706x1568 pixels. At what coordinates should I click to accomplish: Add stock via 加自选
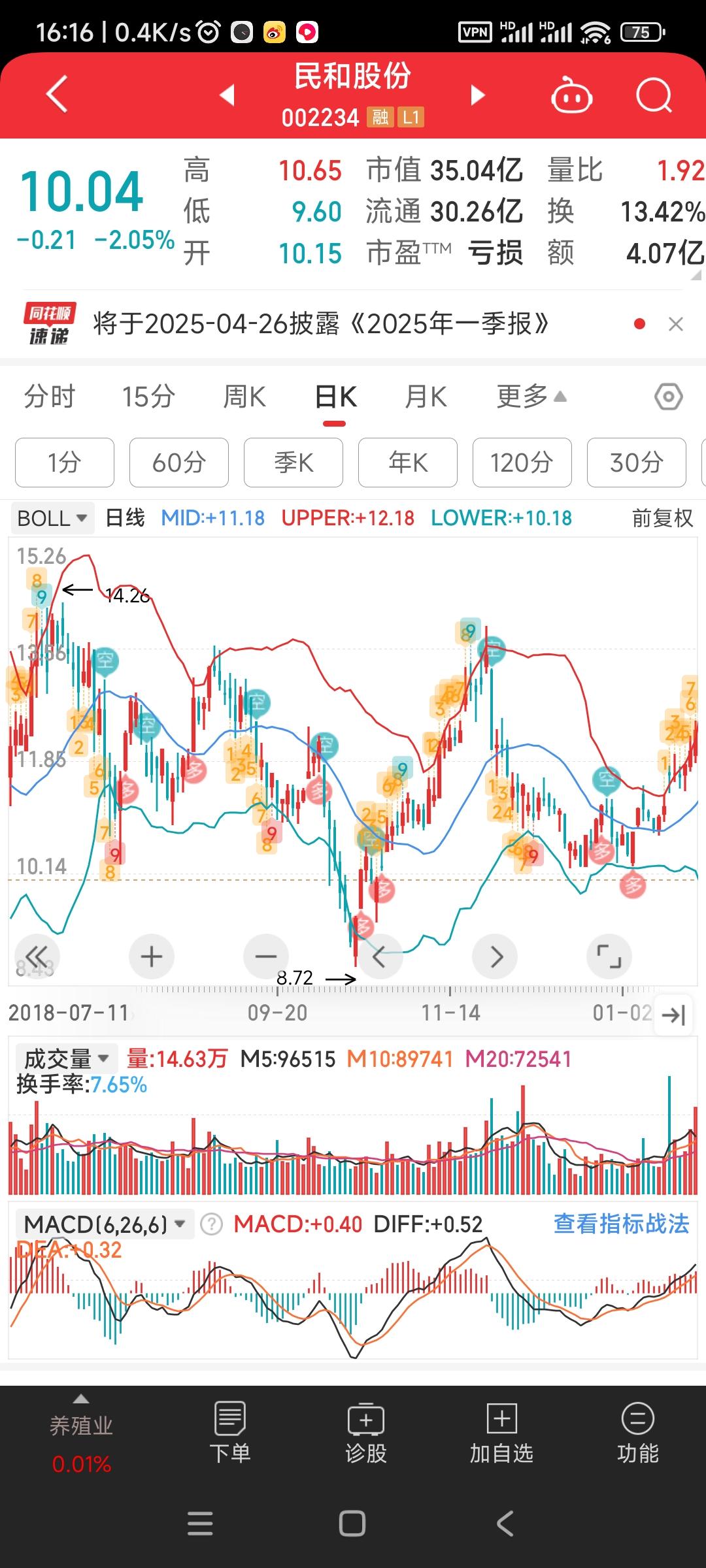501,1433
